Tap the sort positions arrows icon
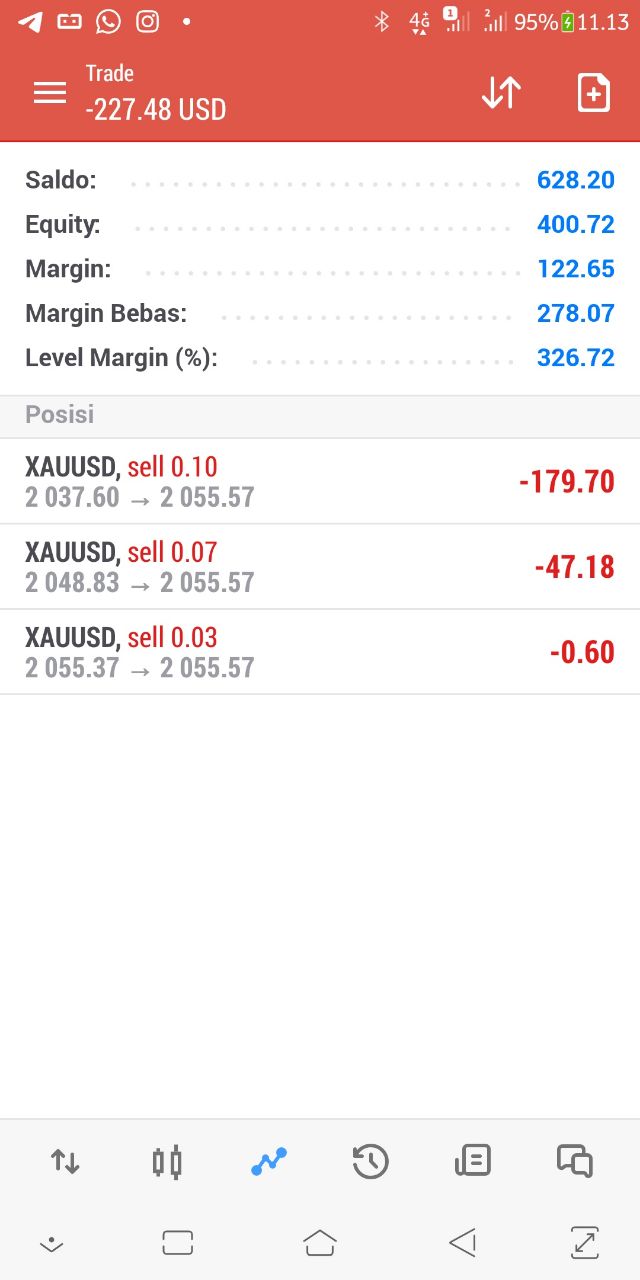 point(501,92)
